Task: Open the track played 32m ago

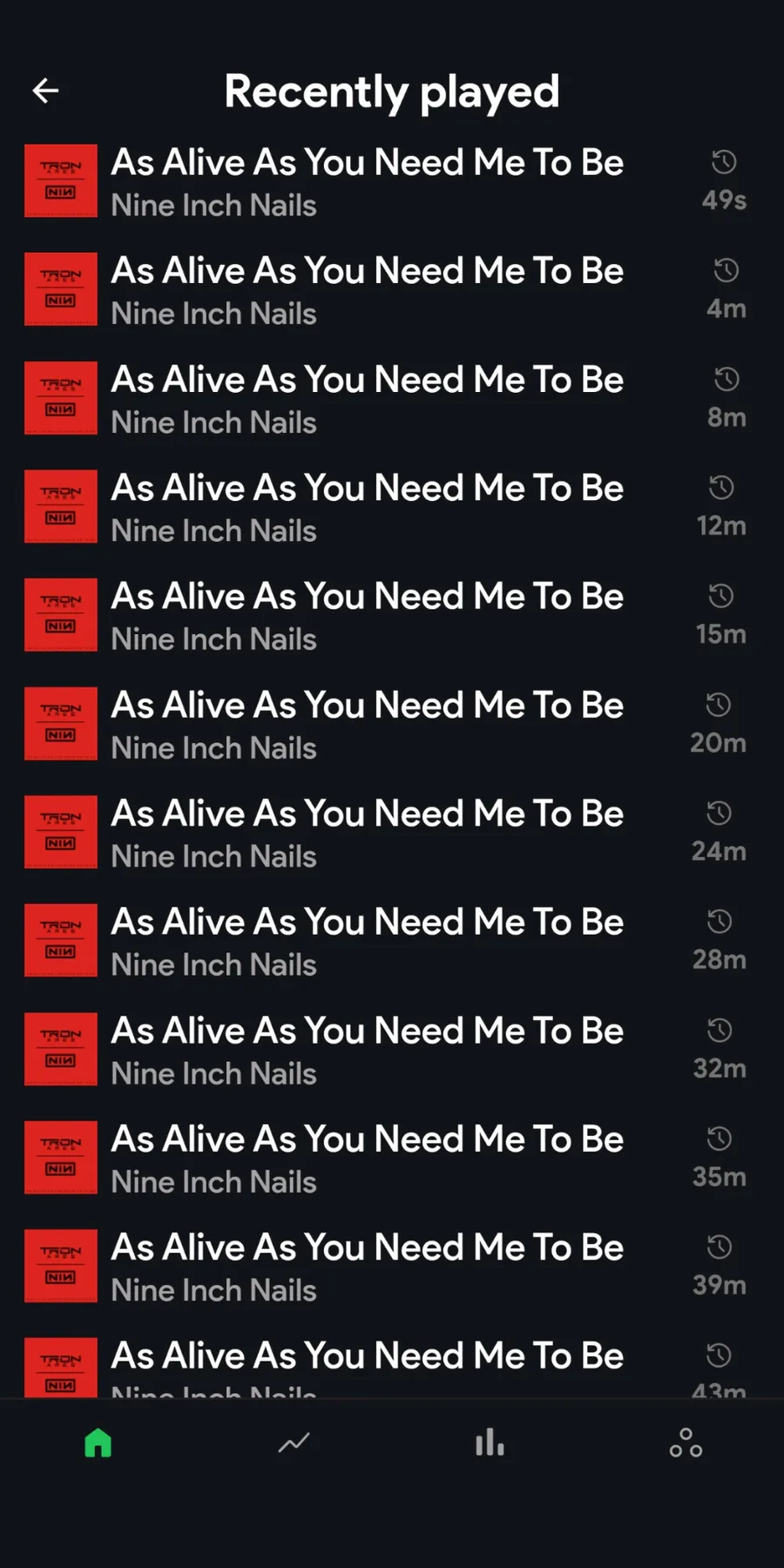Action: point(392,1049)
